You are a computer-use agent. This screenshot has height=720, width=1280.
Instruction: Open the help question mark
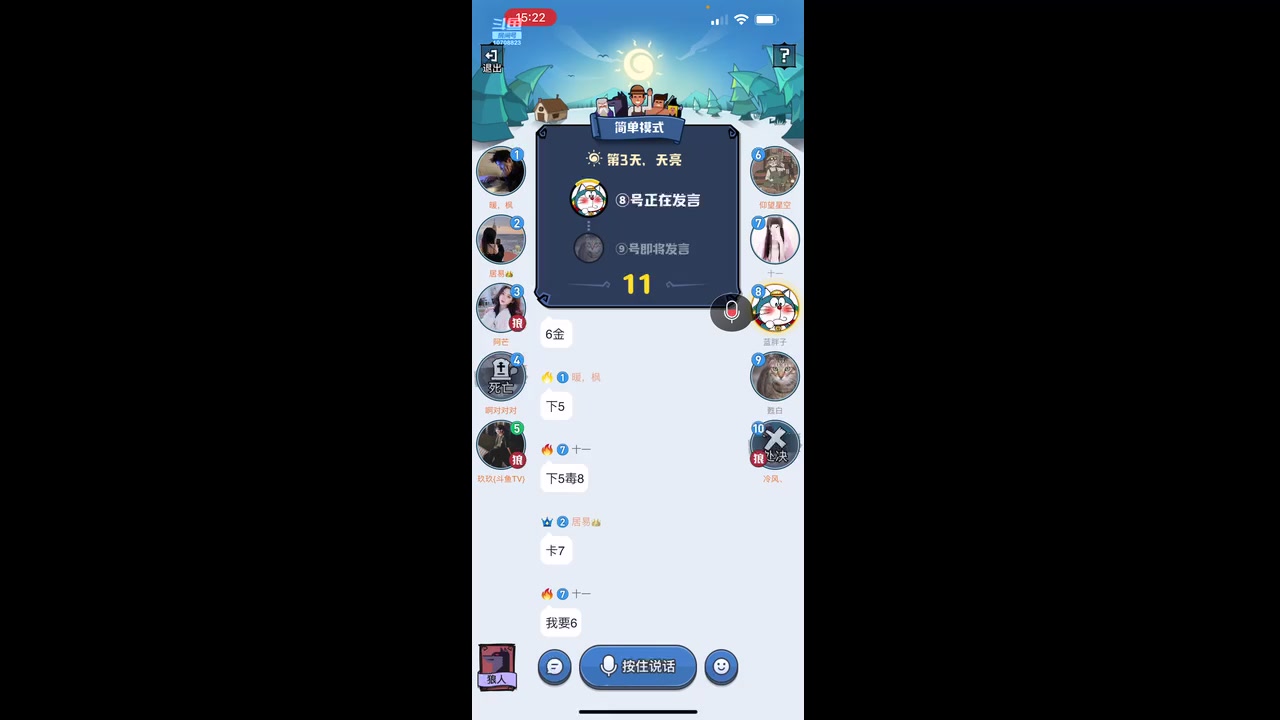[x=785, y=56]
